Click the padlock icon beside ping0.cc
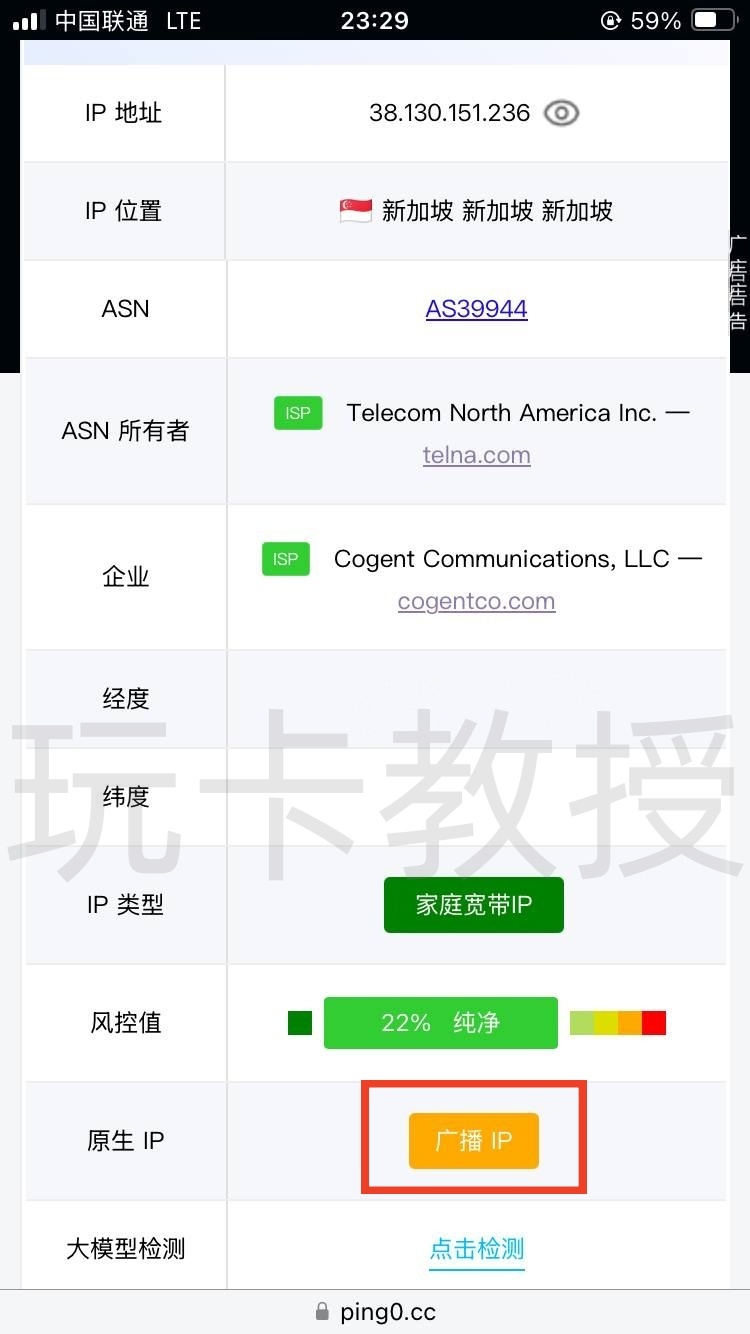The height and width of the screenshot is (1334, 750). (x=323, y=1311)
